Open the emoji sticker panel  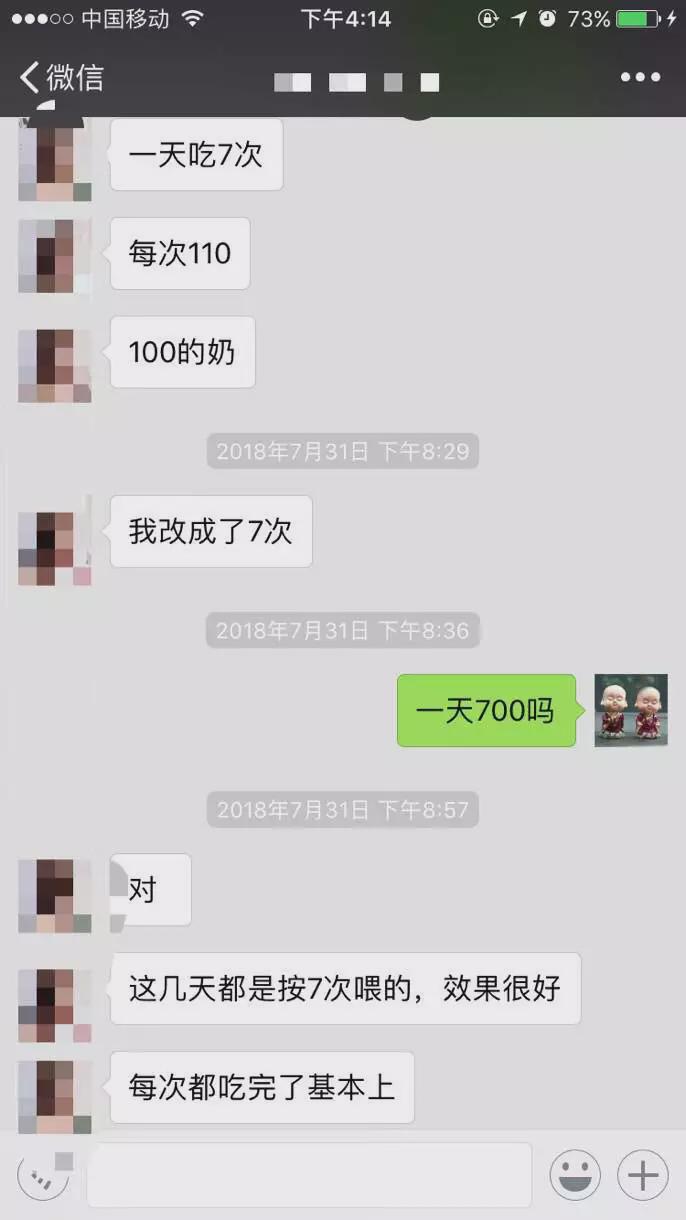[575, 1175]
